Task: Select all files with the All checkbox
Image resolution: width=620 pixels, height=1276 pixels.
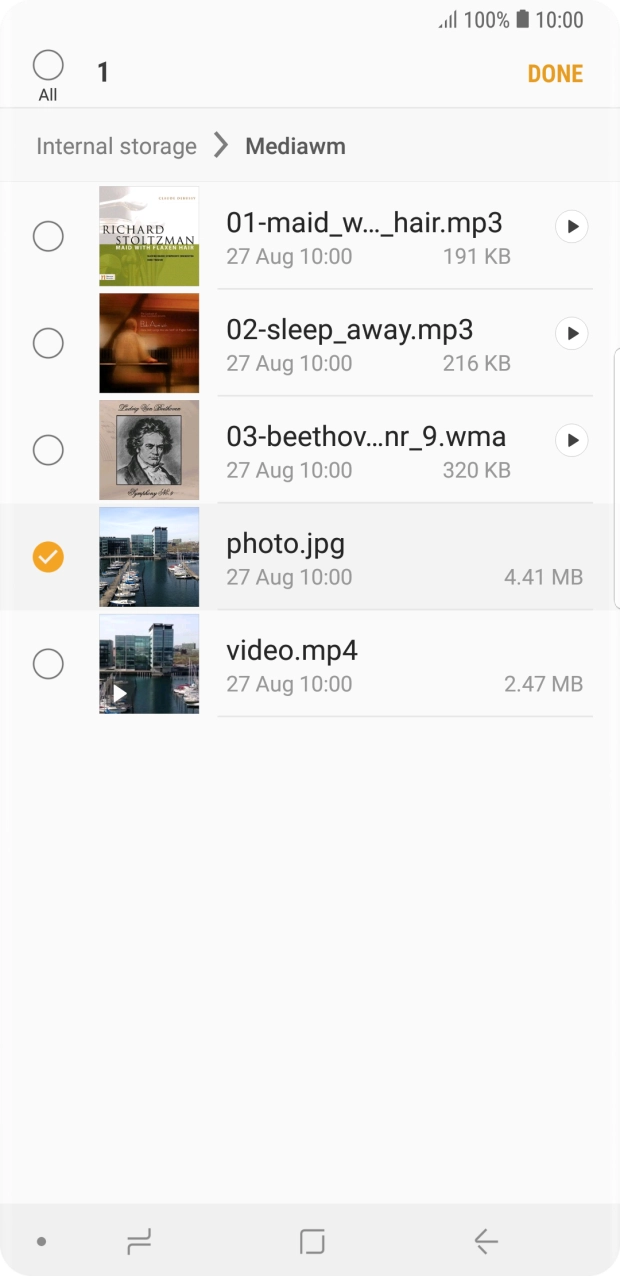Action: click(x=48, y=66)
